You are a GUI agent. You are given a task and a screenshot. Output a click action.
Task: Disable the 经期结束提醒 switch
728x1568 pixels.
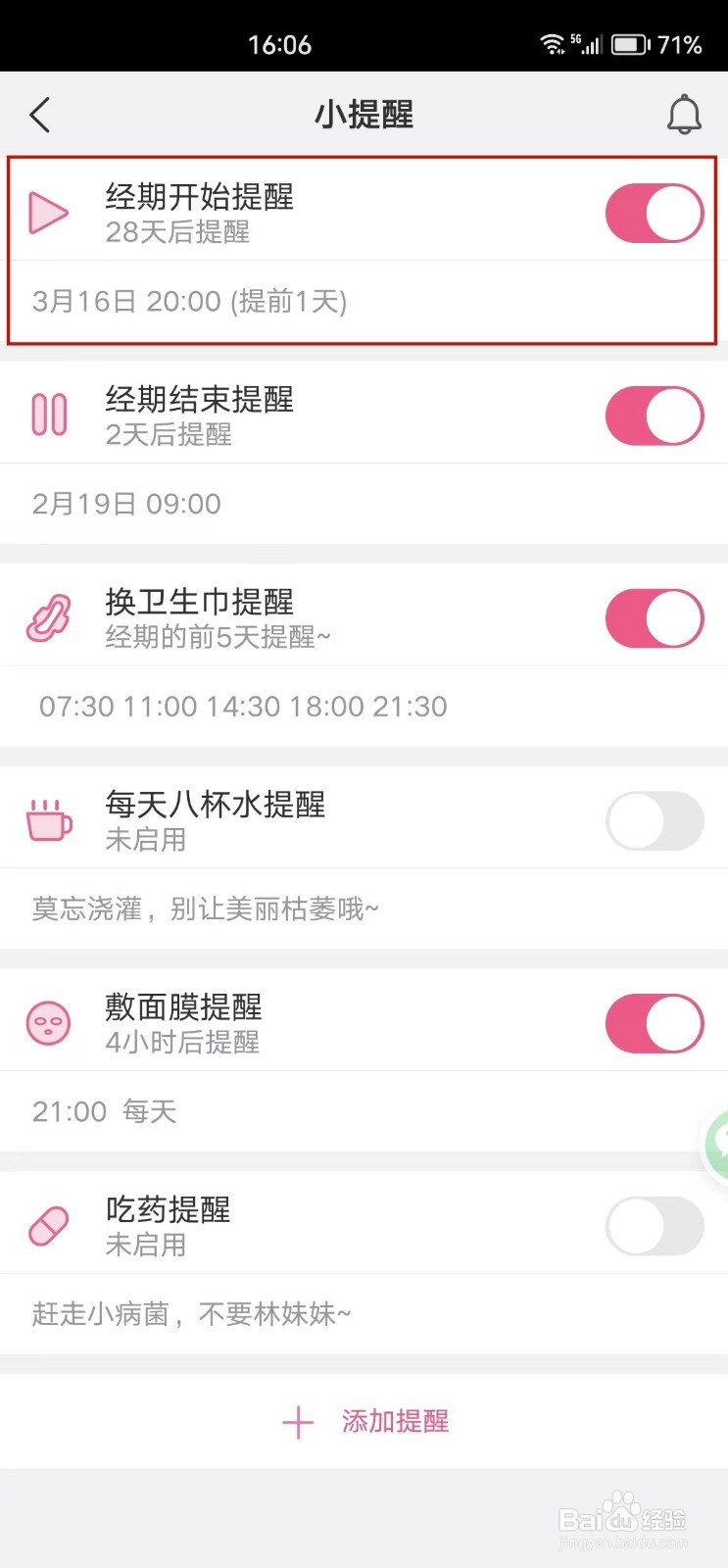tap(655, 416)
